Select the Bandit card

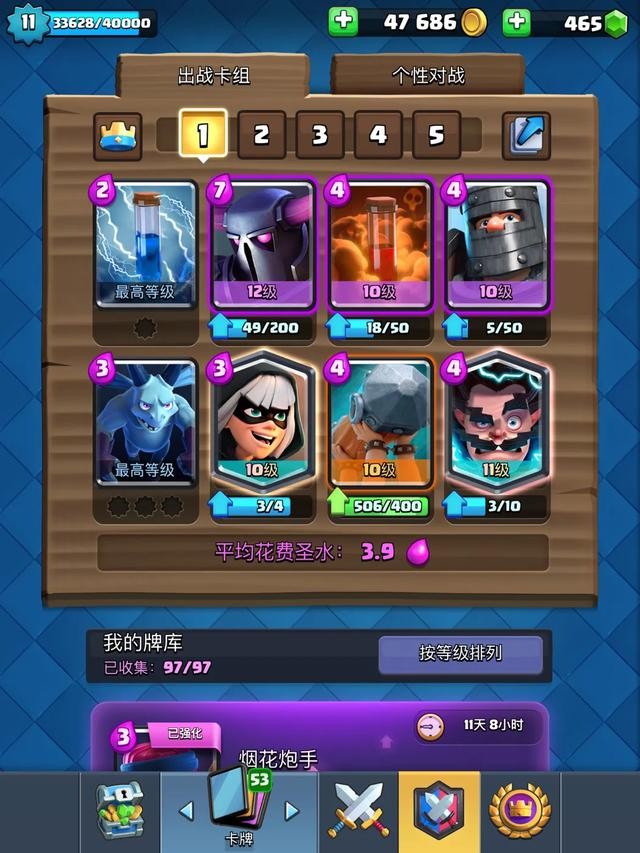tap(262, 422)
